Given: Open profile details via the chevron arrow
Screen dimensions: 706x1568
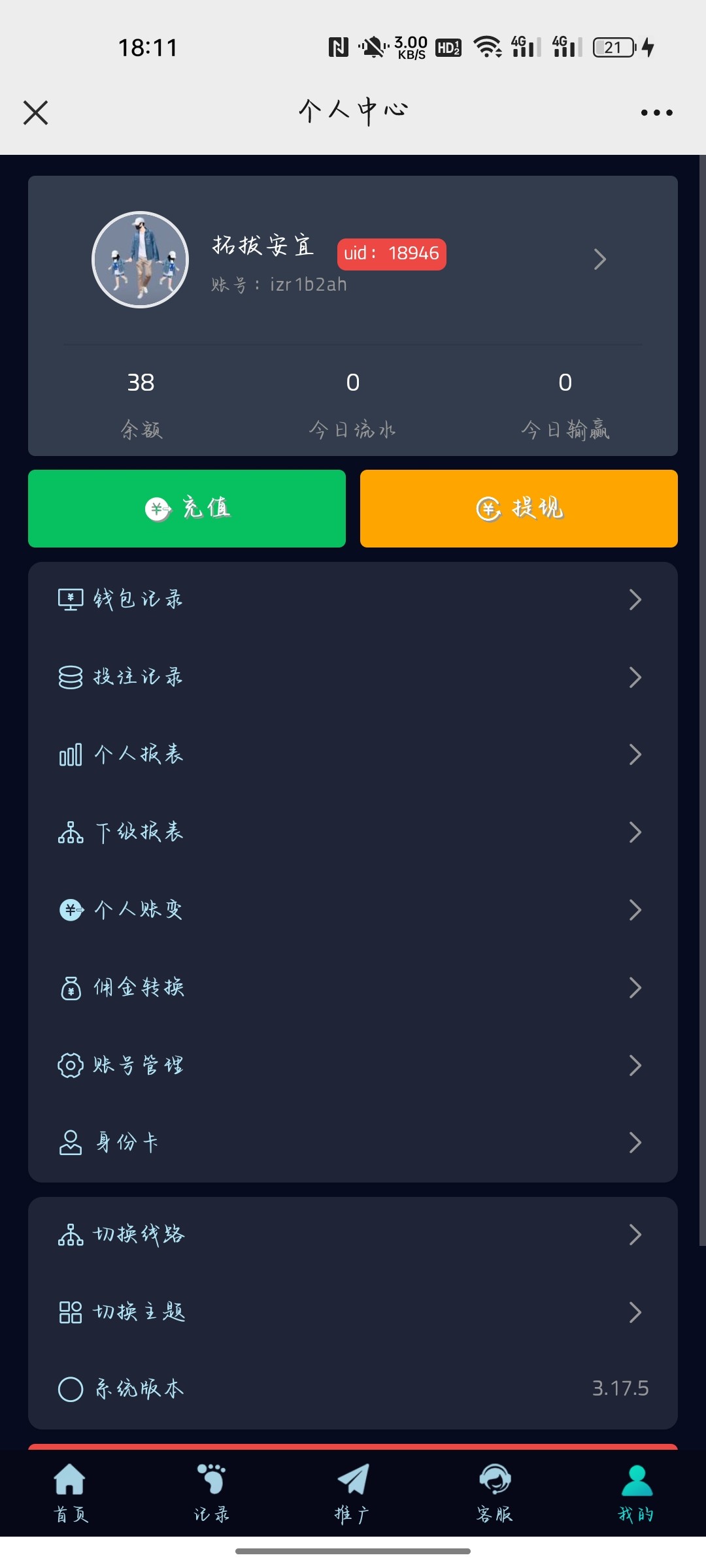Looking at the screenshot, I should [x=600, y=259].
